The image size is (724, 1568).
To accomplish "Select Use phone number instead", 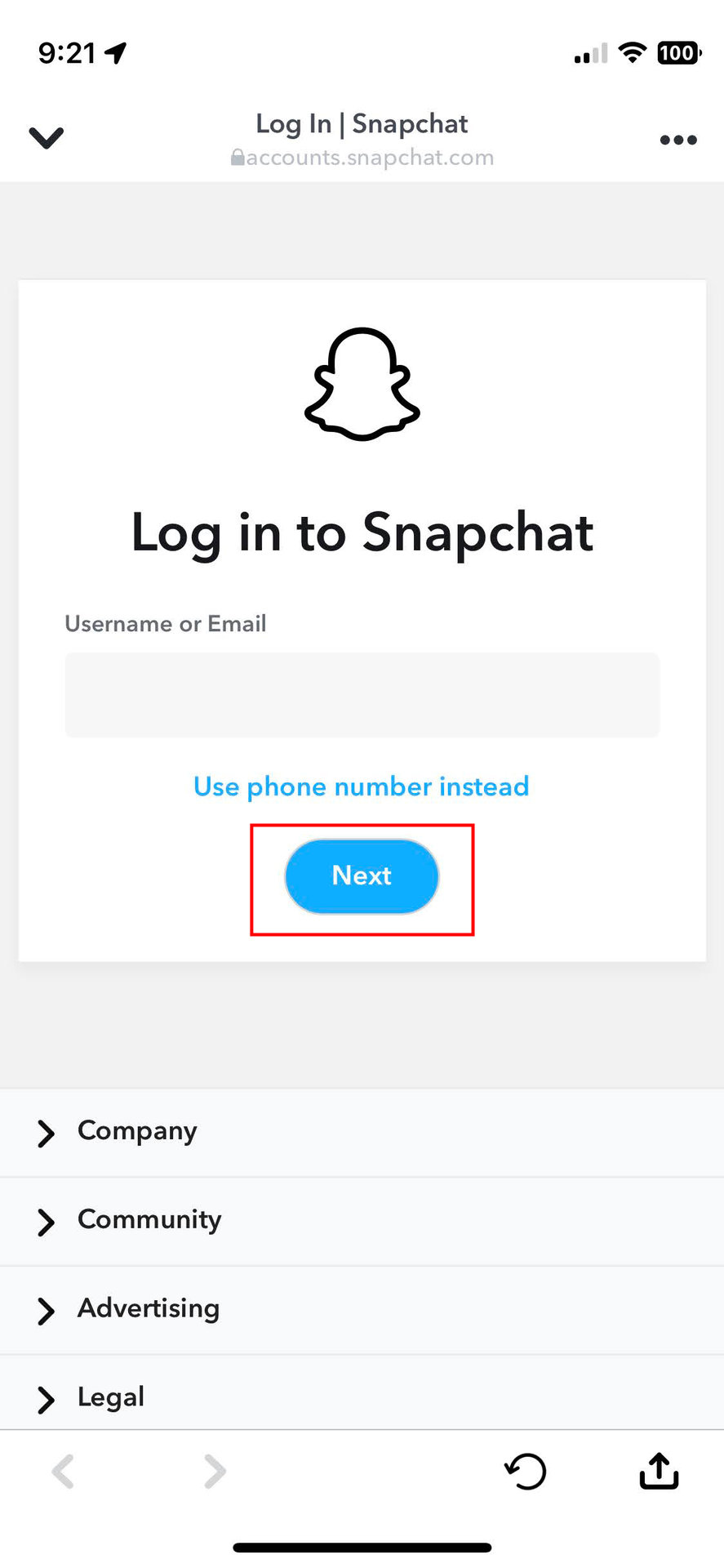I will (x=362, y=786).
